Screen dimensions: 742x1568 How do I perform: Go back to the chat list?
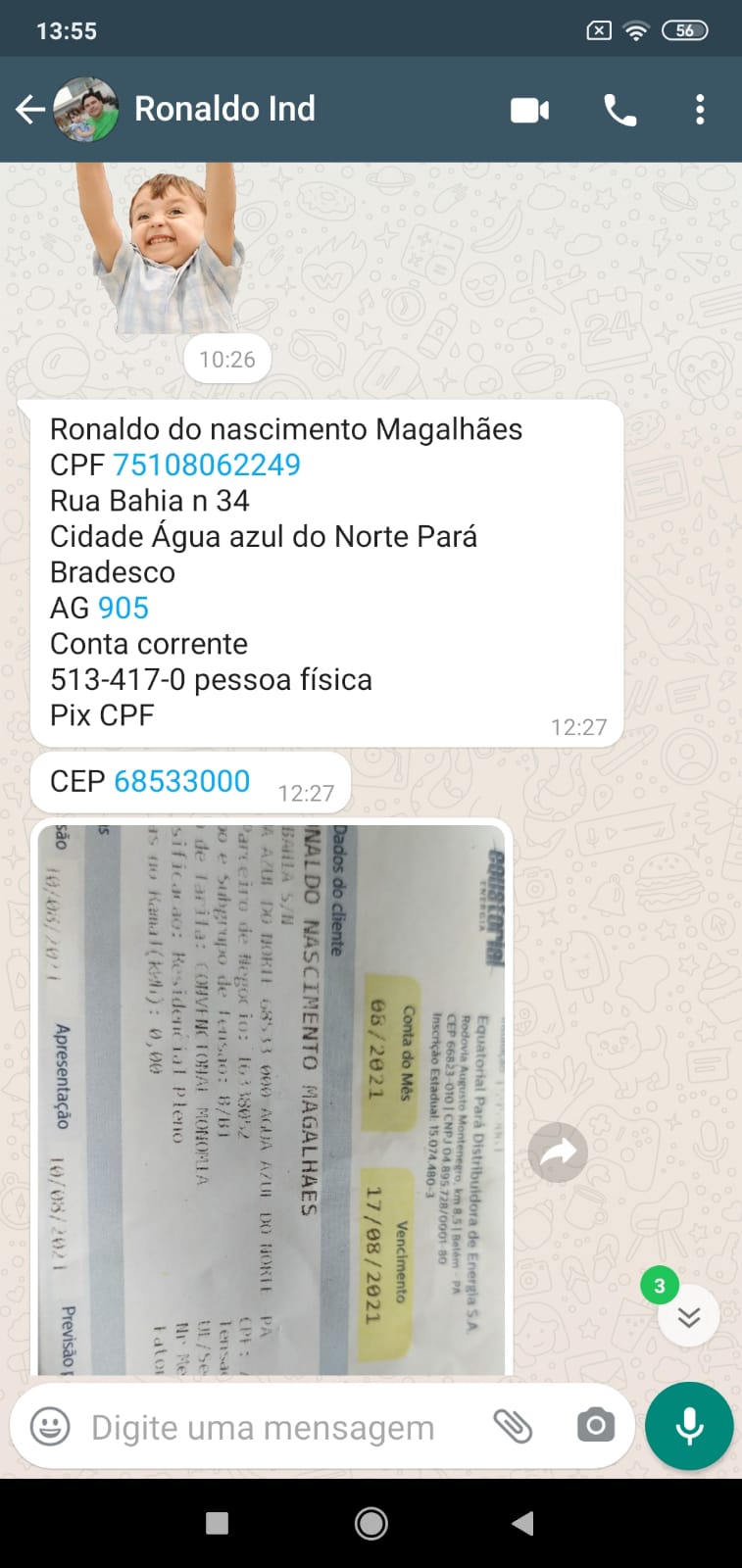coord(30,109)
